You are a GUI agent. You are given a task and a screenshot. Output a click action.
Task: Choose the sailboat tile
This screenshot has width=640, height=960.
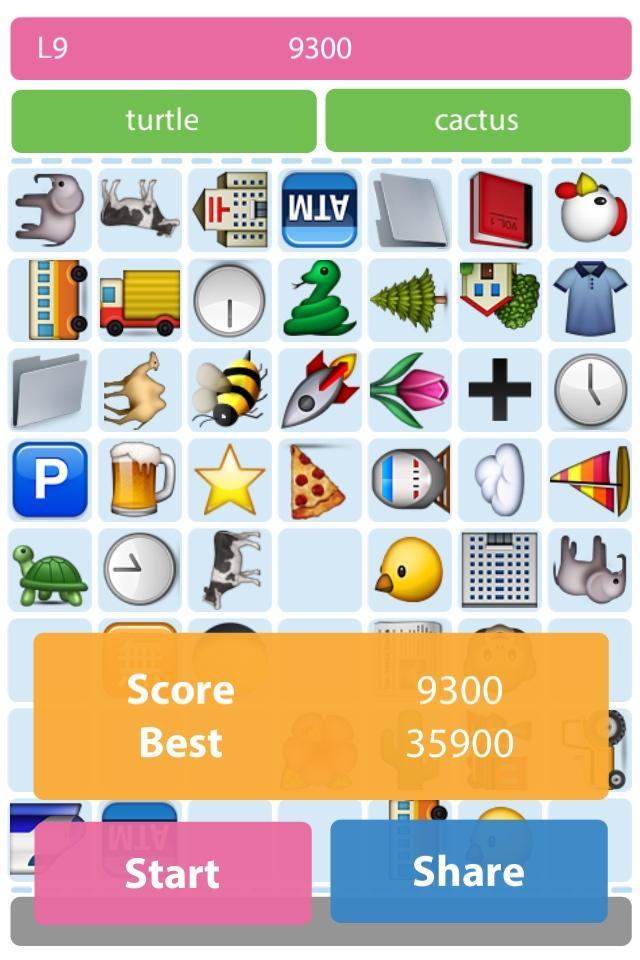pyautogui.click(x=589, y=480)
